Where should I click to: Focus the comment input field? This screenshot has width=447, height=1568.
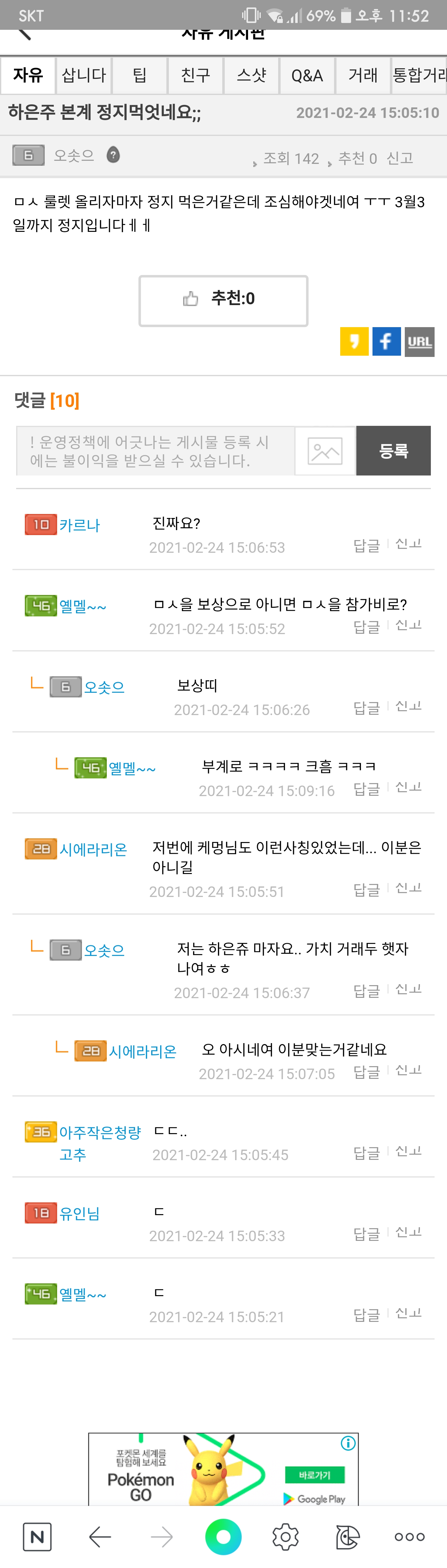pos(155,451)
